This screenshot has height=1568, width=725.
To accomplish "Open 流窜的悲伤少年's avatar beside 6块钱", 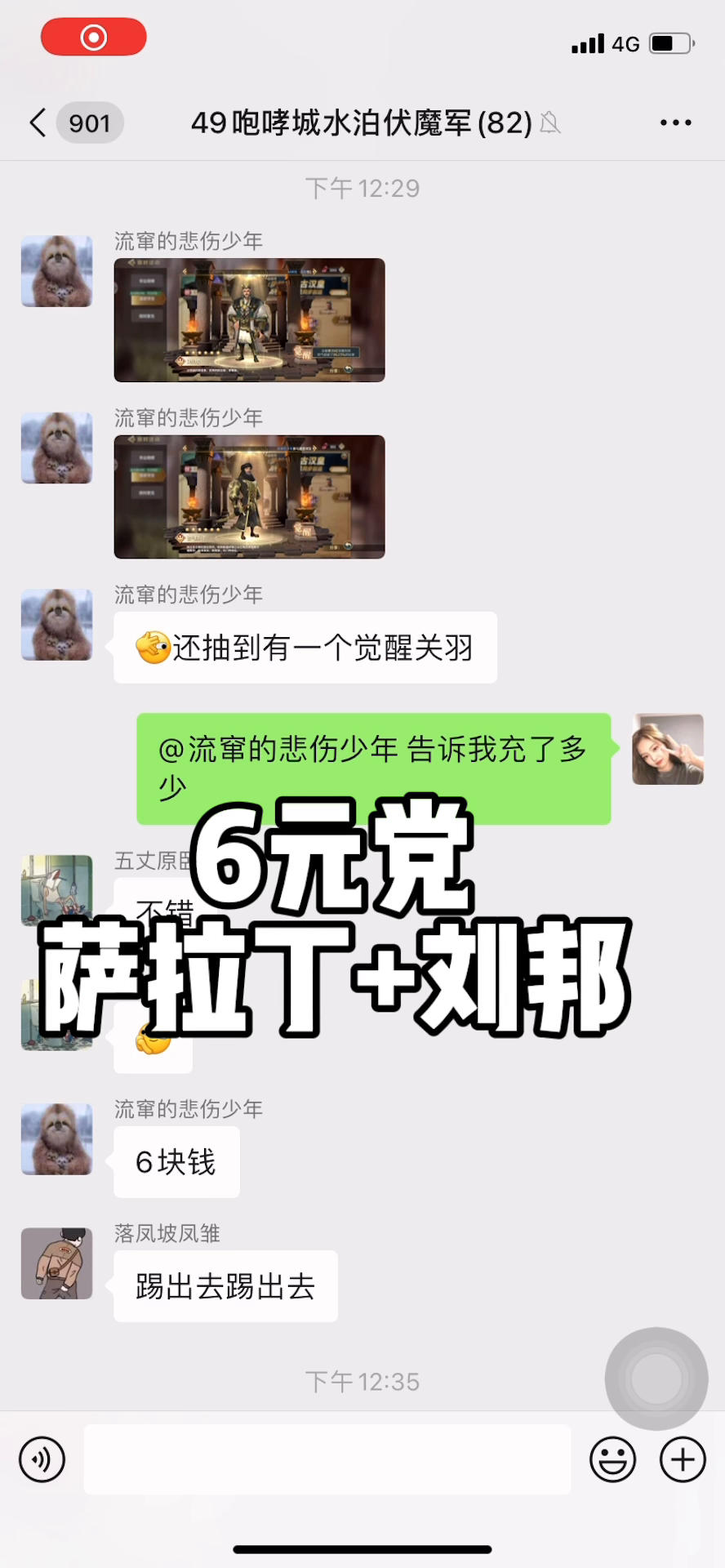I will pyautogui.click(x=56, y=1139).
